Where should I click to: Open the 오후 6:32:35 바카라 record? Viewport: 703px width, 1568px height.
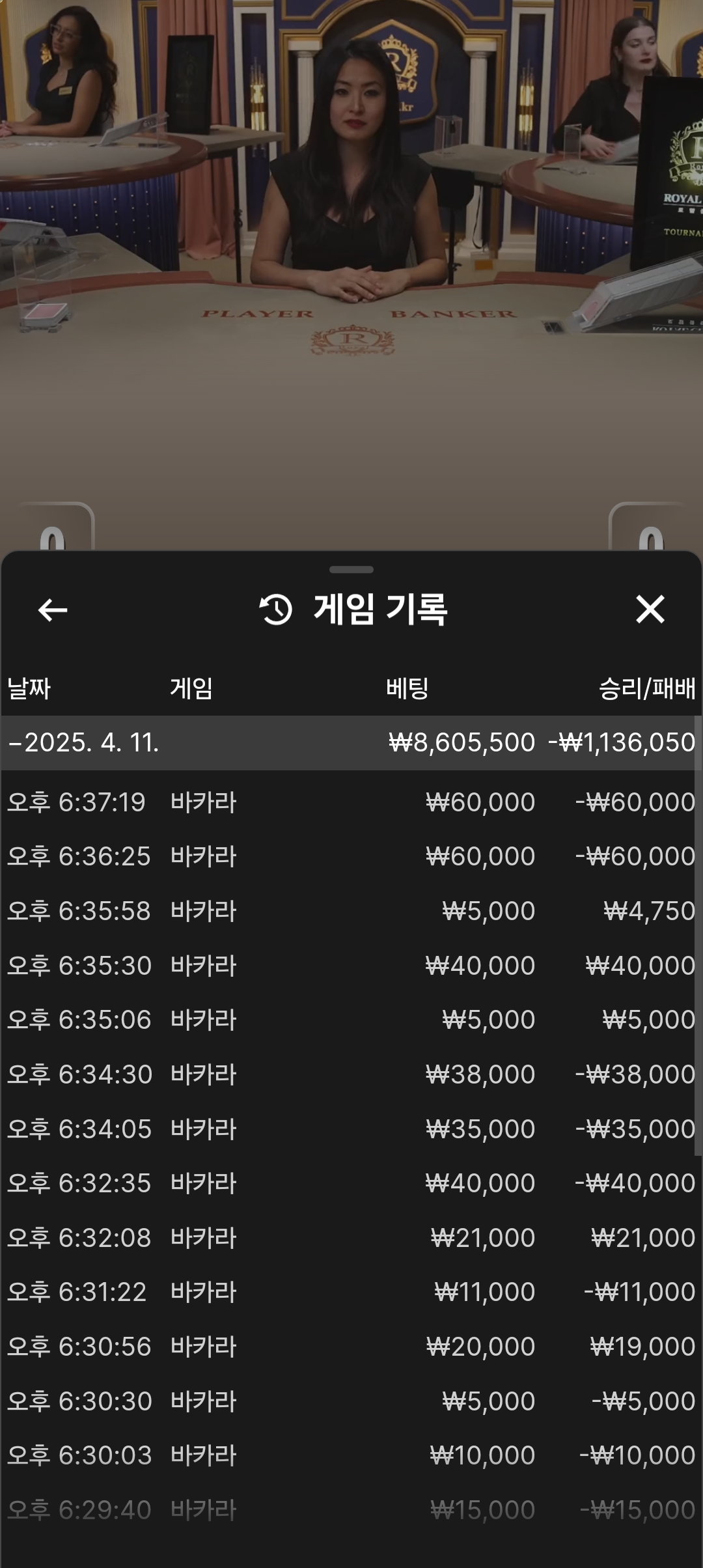pos(351,1183)
